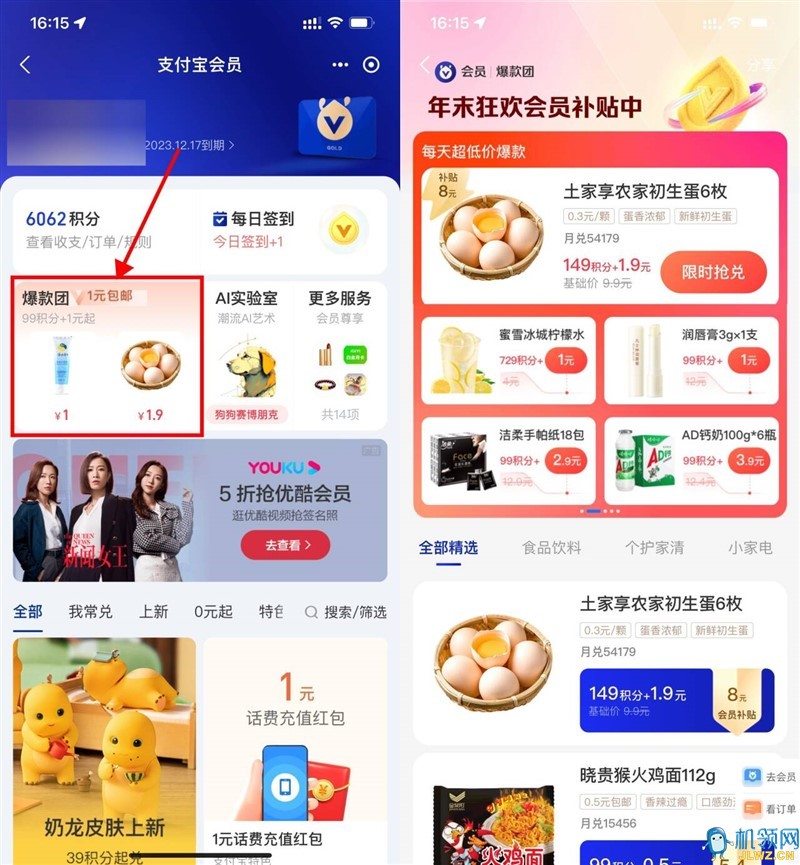Switch to the 食品饮料 tab
800x865 pixels.
(551, 548)
